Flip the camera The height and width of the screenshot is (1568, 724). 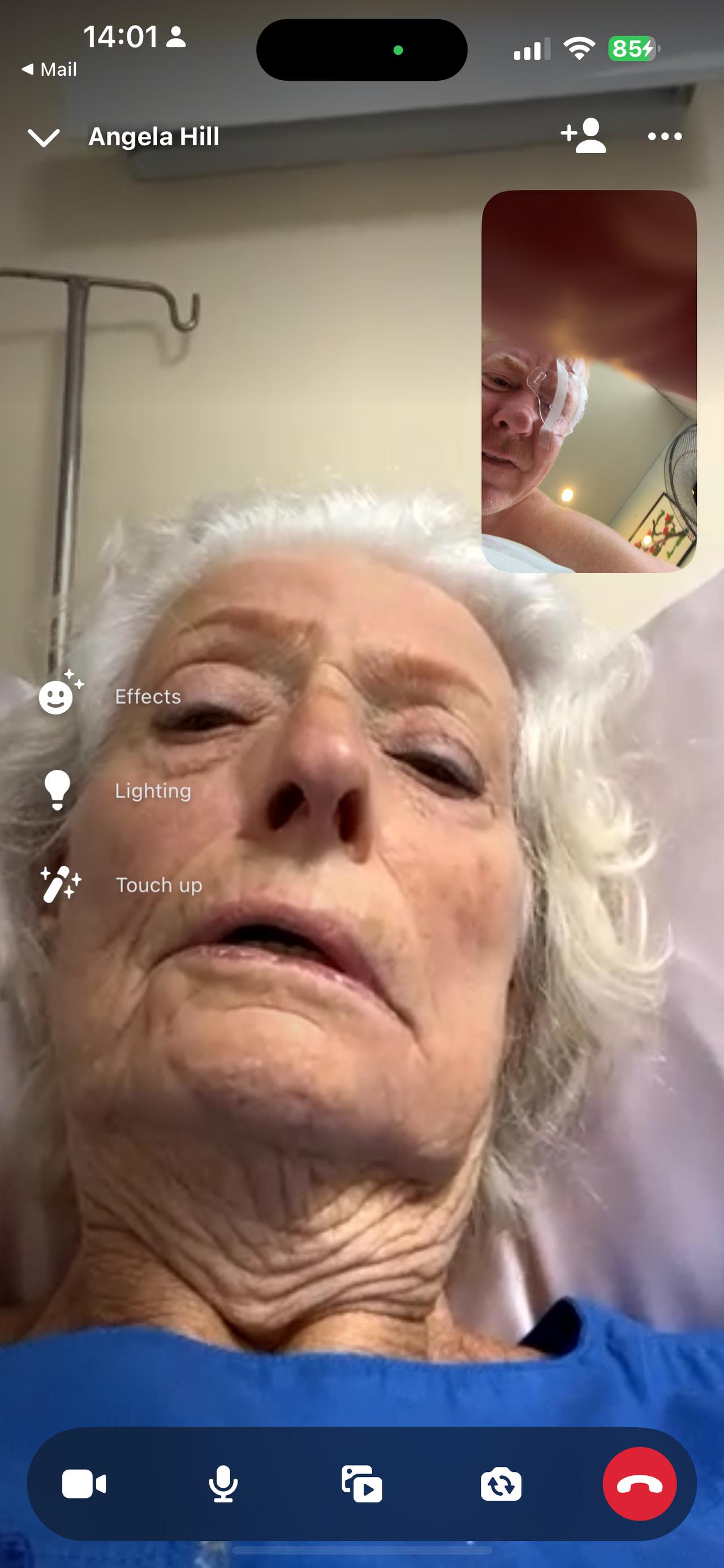[501, 1484]
